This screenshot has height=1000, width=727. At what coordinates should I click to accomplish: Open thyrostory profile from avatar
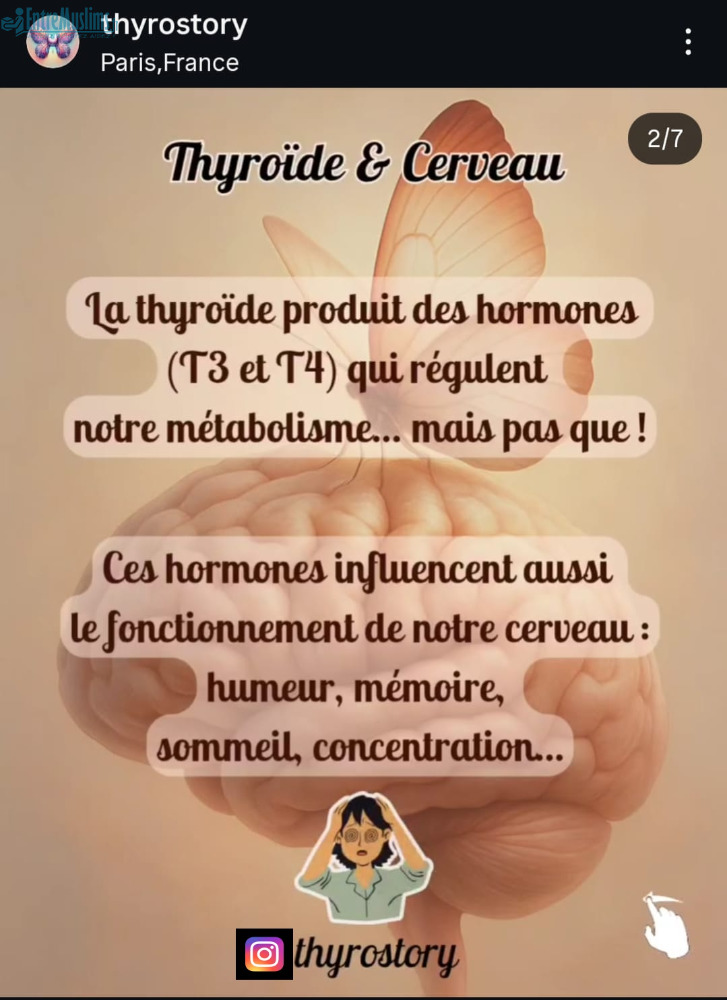(x=52, y=42)
